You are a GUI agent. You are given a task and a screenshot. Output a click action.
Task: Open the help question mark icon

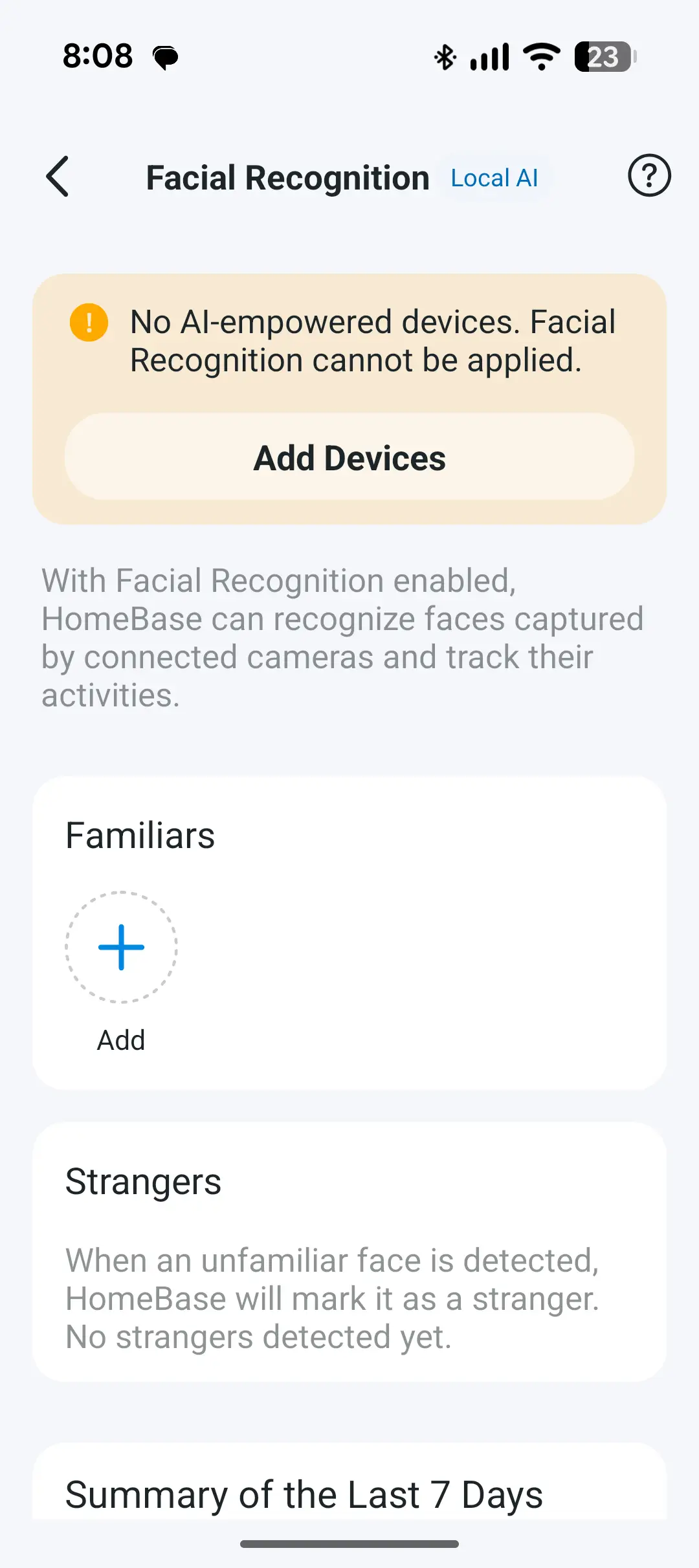pyautogui.click(x=649, y=175)
